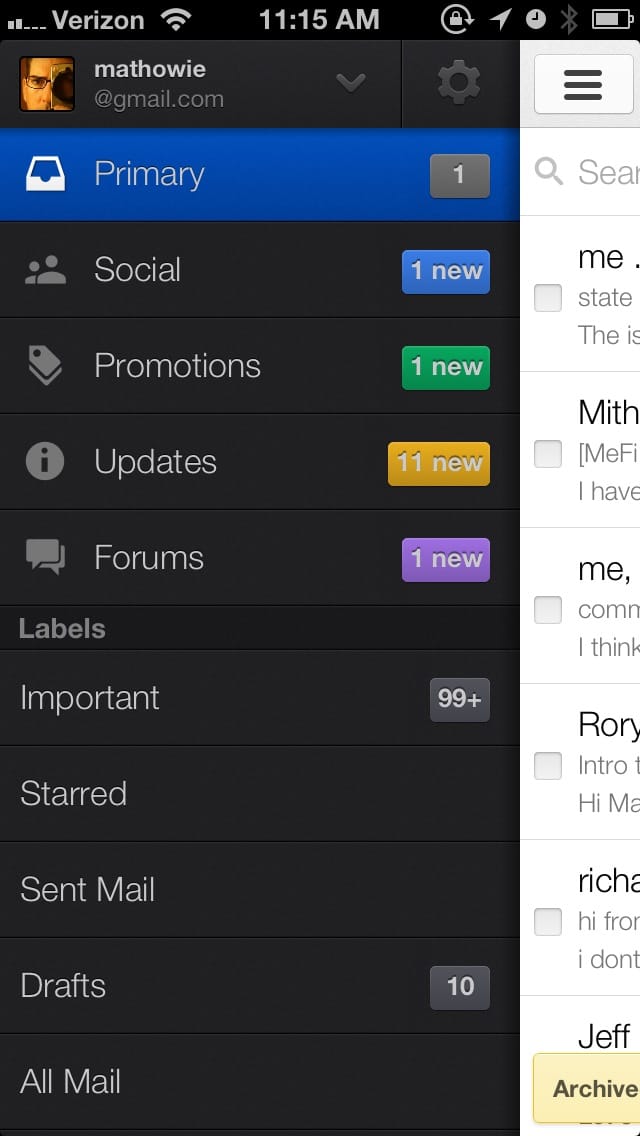Open the settings gear

click(x=459, y=83)
